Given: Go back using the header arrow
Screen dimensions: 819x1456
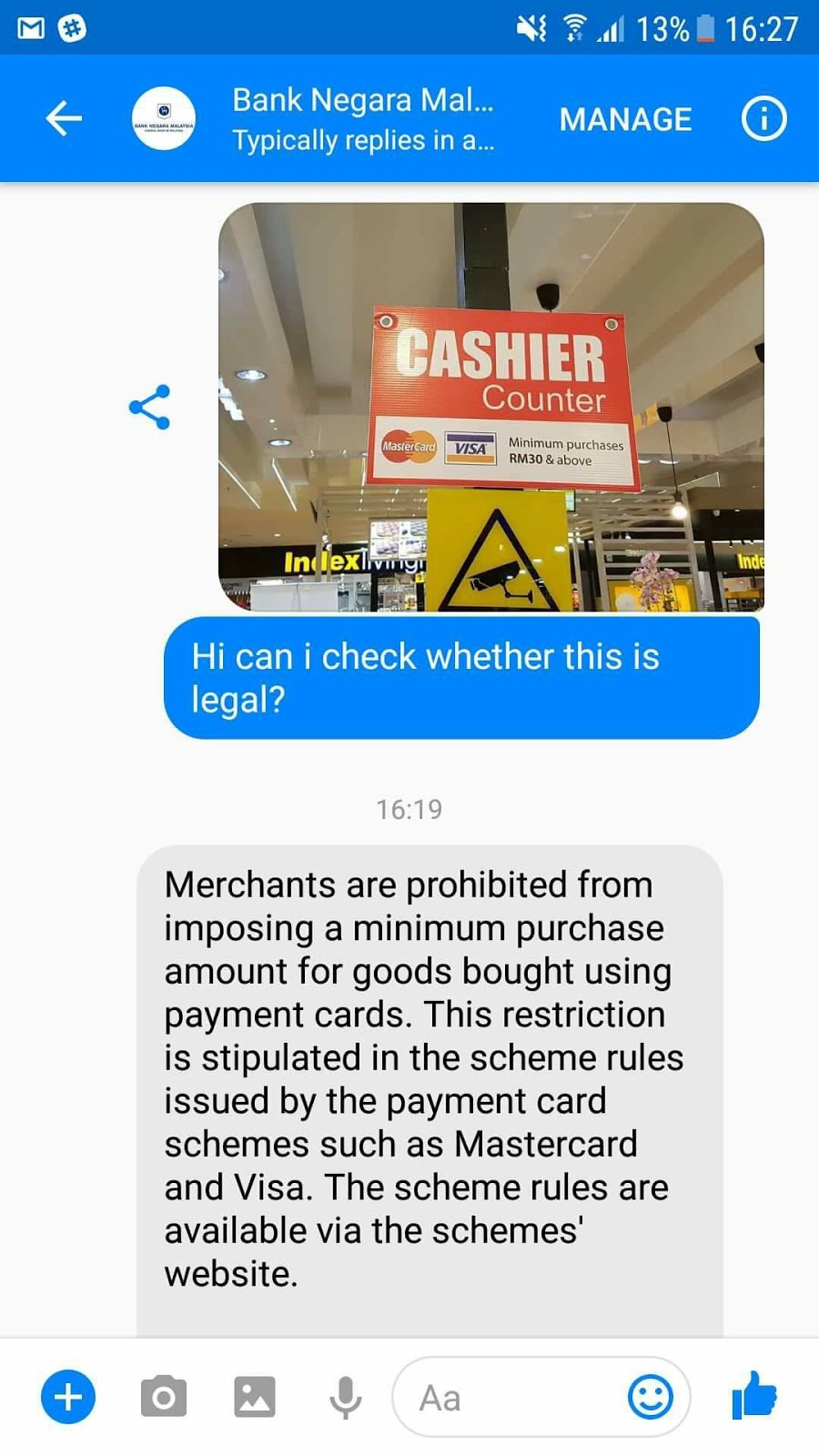Looking at the screenshot, I should click(x=65, y=118).
